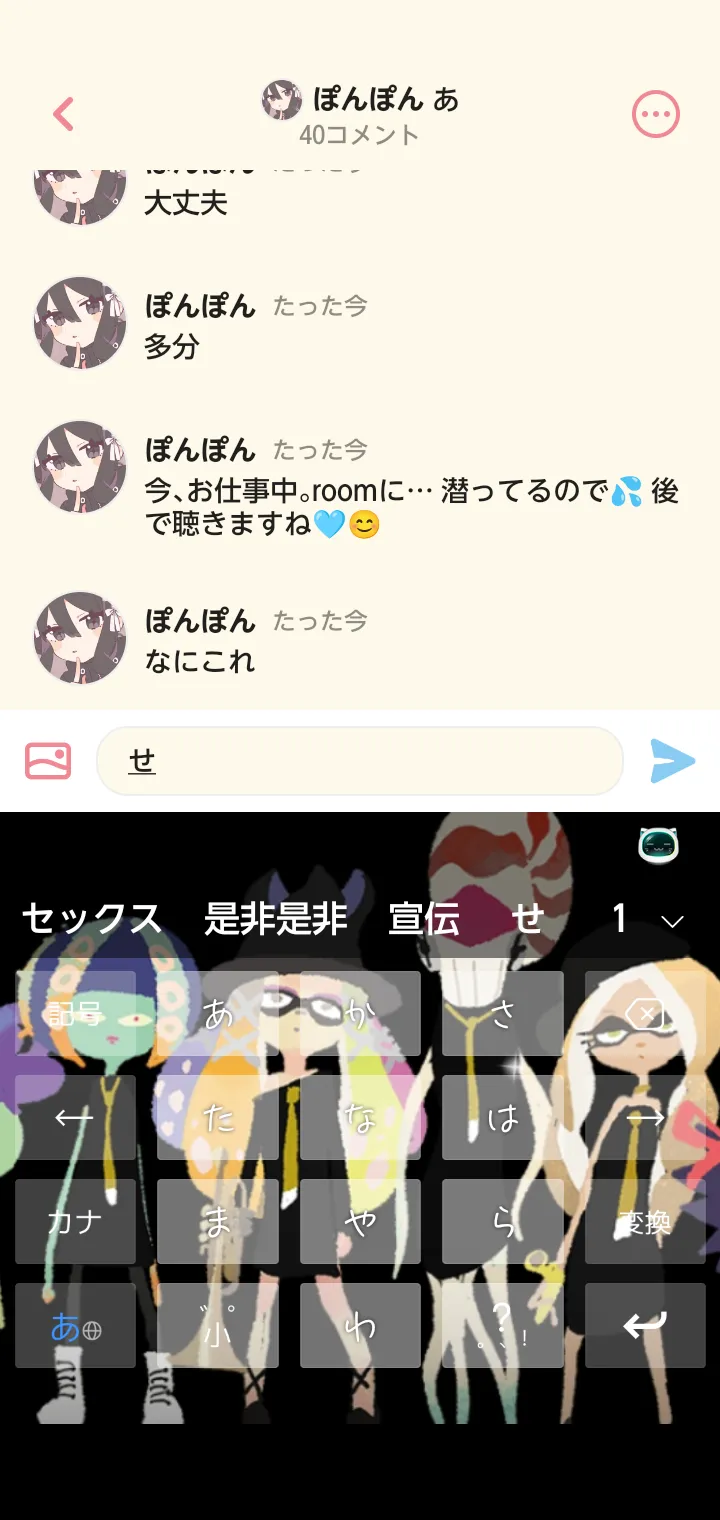
Task: Expand the candidate suggestions list
Action: click(x=673, y=921)
